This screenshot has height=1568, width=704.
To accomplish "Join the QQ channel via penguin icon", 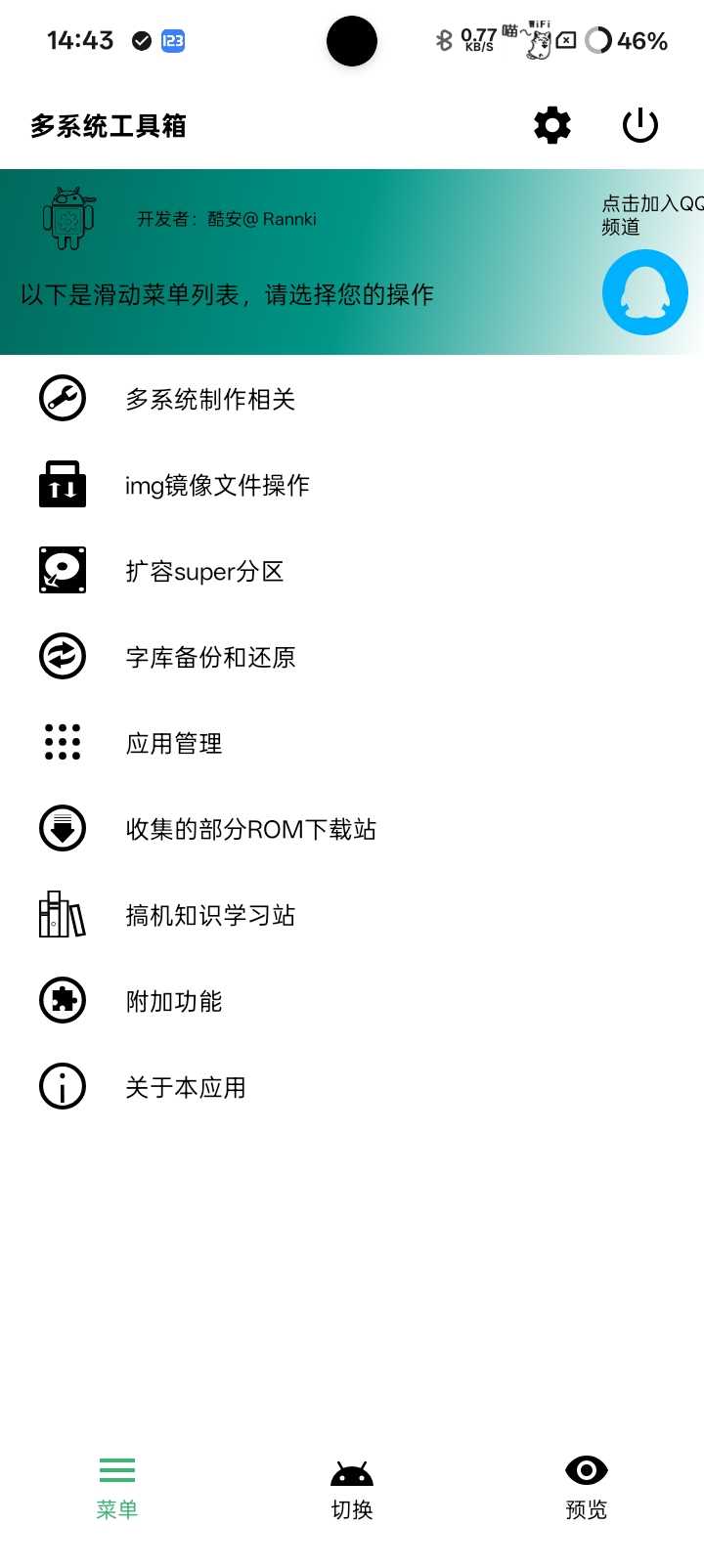I will coord(644,292).
